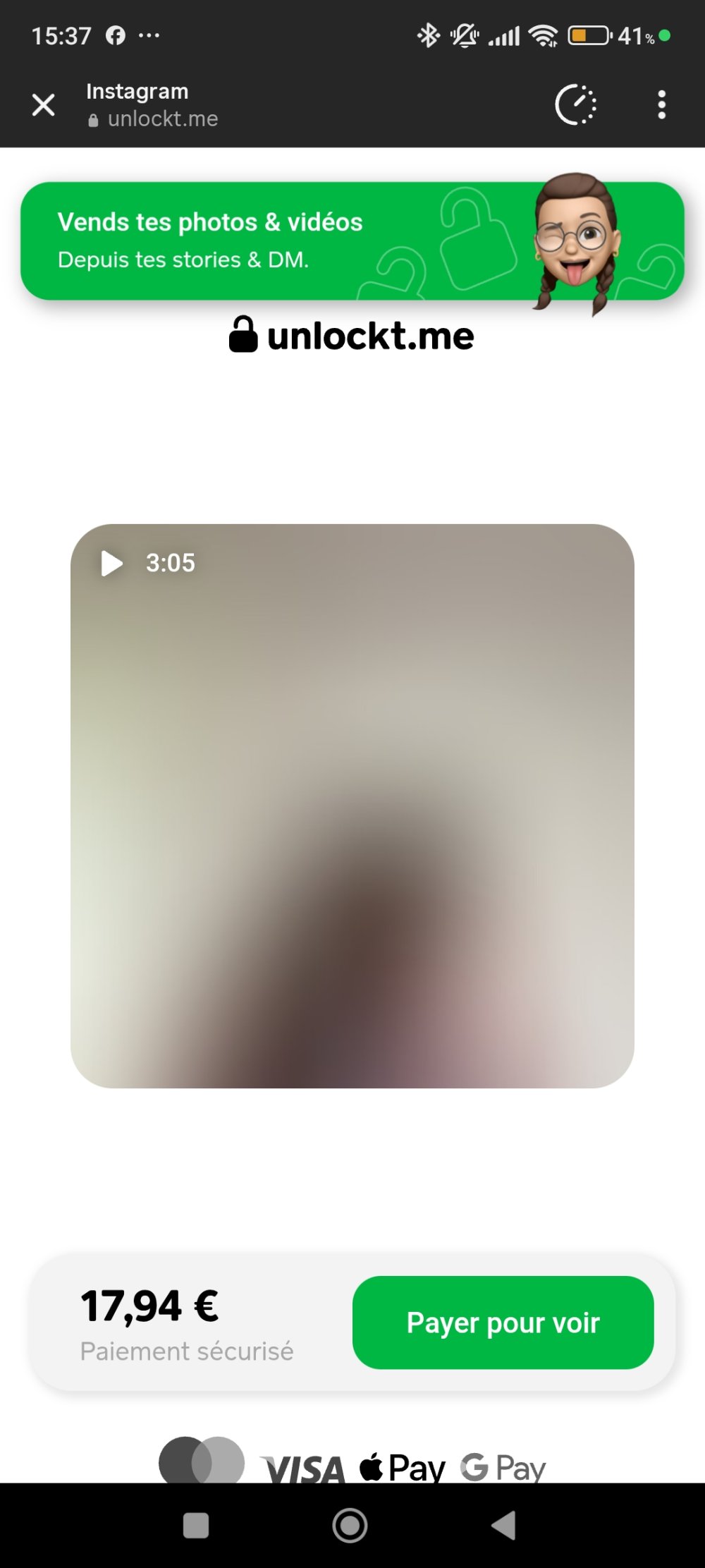The height and width of the screenshot is (1568, 705).
Task: Open the 'Vends tes photos & vidéos' banner
Action: tap(282, 241)
